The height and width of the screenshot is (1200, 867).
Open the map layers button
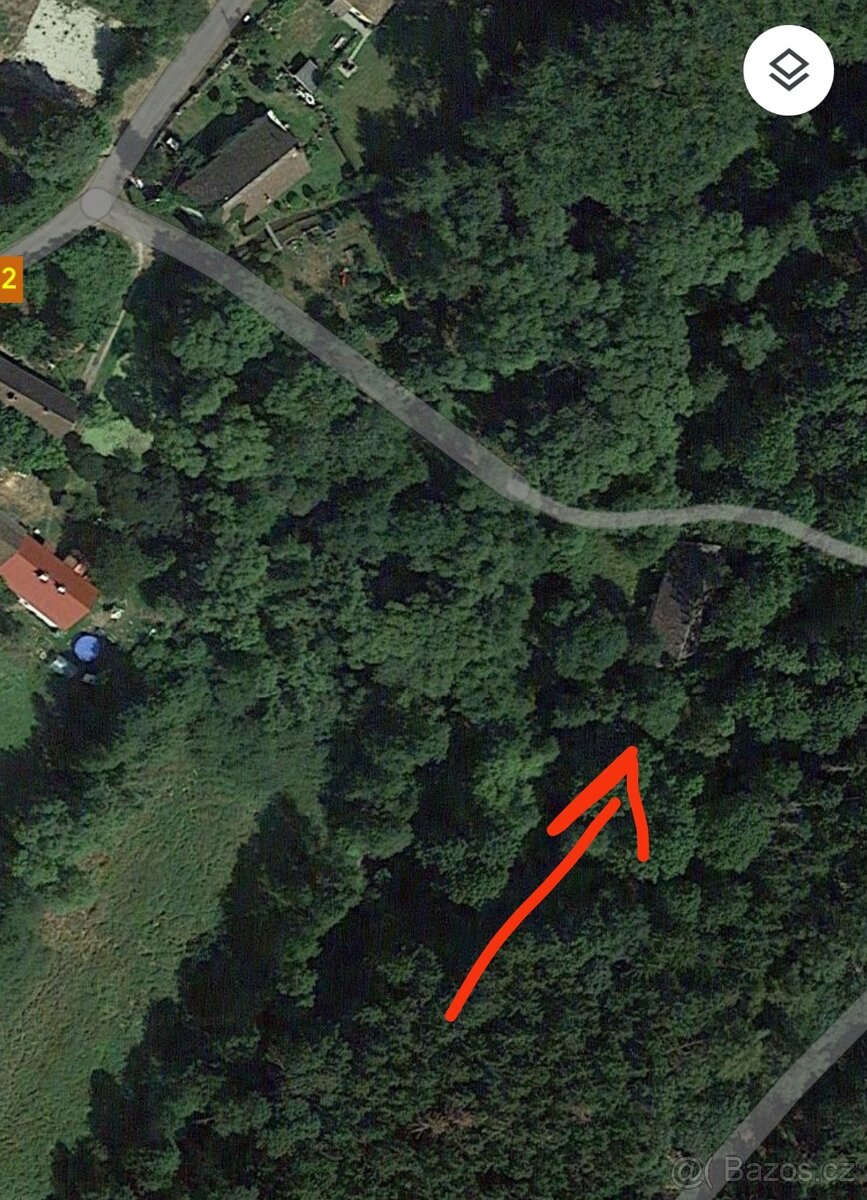(788, 70)
